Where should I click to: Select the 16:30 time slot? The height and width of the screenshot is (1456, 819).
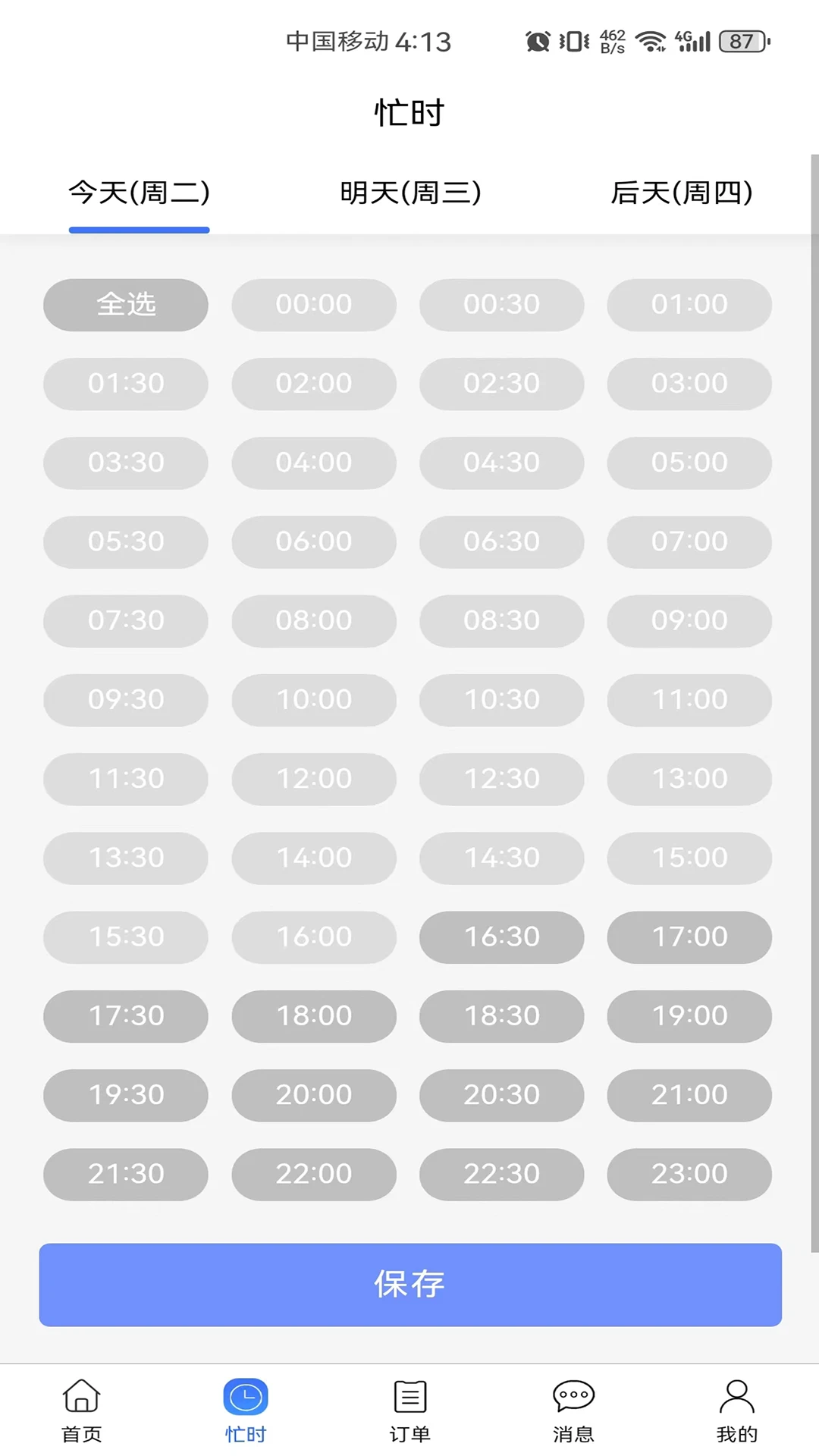click(x=501, y=937)
